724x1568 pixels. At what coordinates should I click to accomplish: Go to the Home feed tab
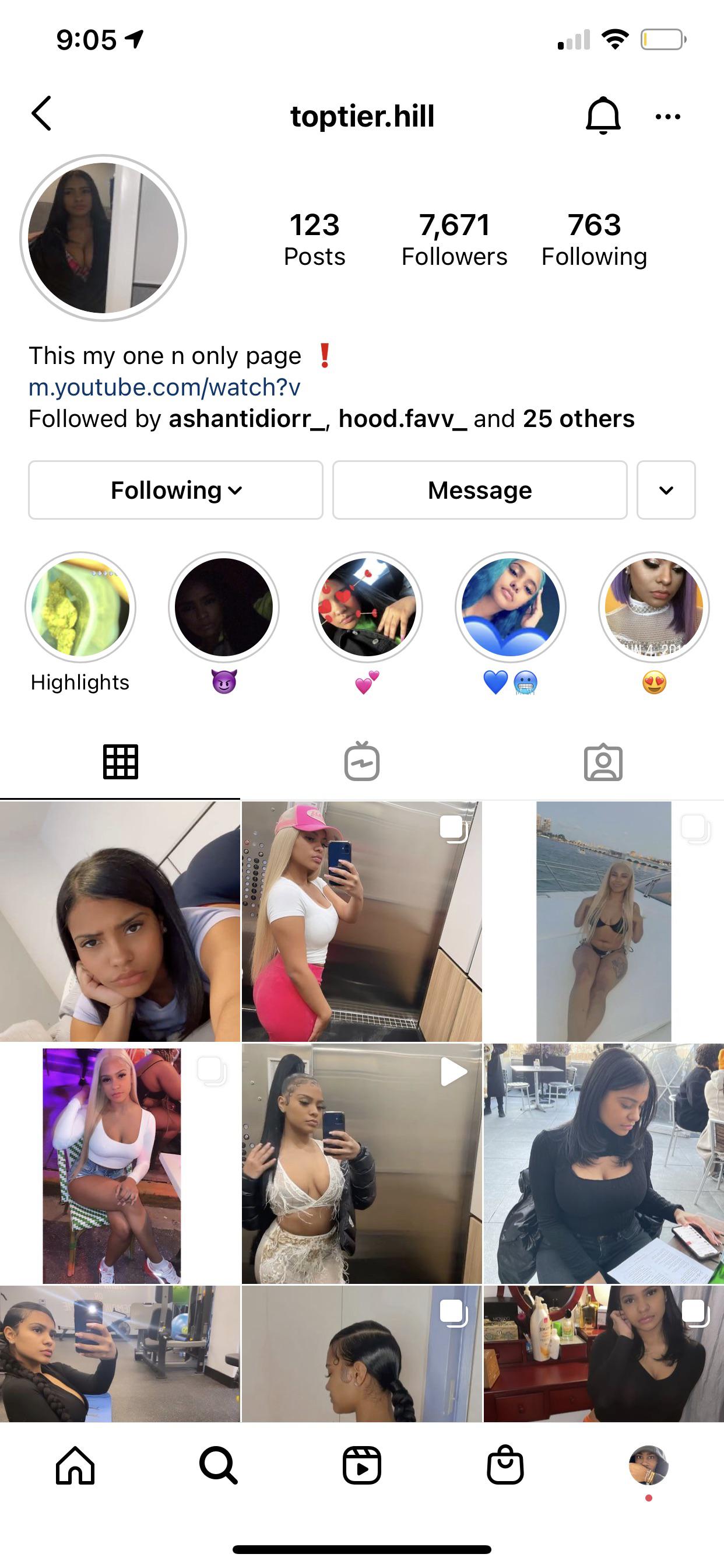[x=75, y=1465]
